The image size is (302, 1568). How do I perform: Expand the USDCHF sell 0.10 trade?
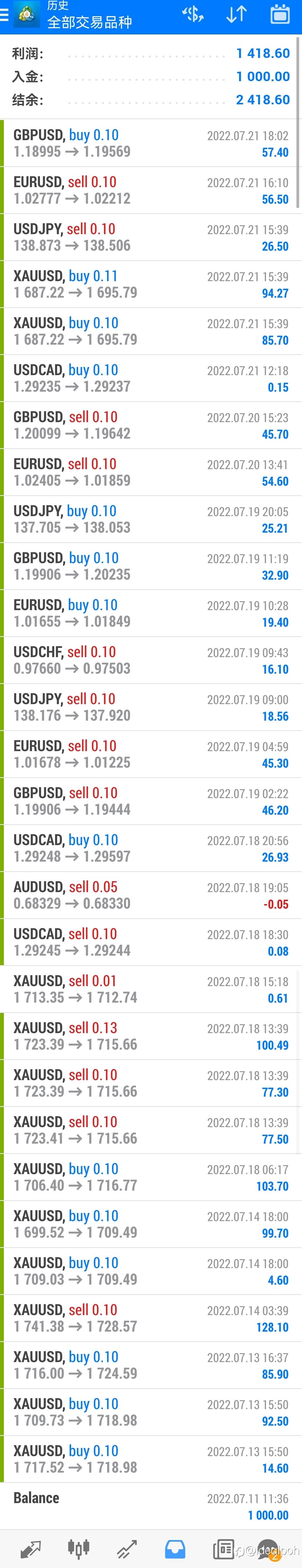pos(151,660)
